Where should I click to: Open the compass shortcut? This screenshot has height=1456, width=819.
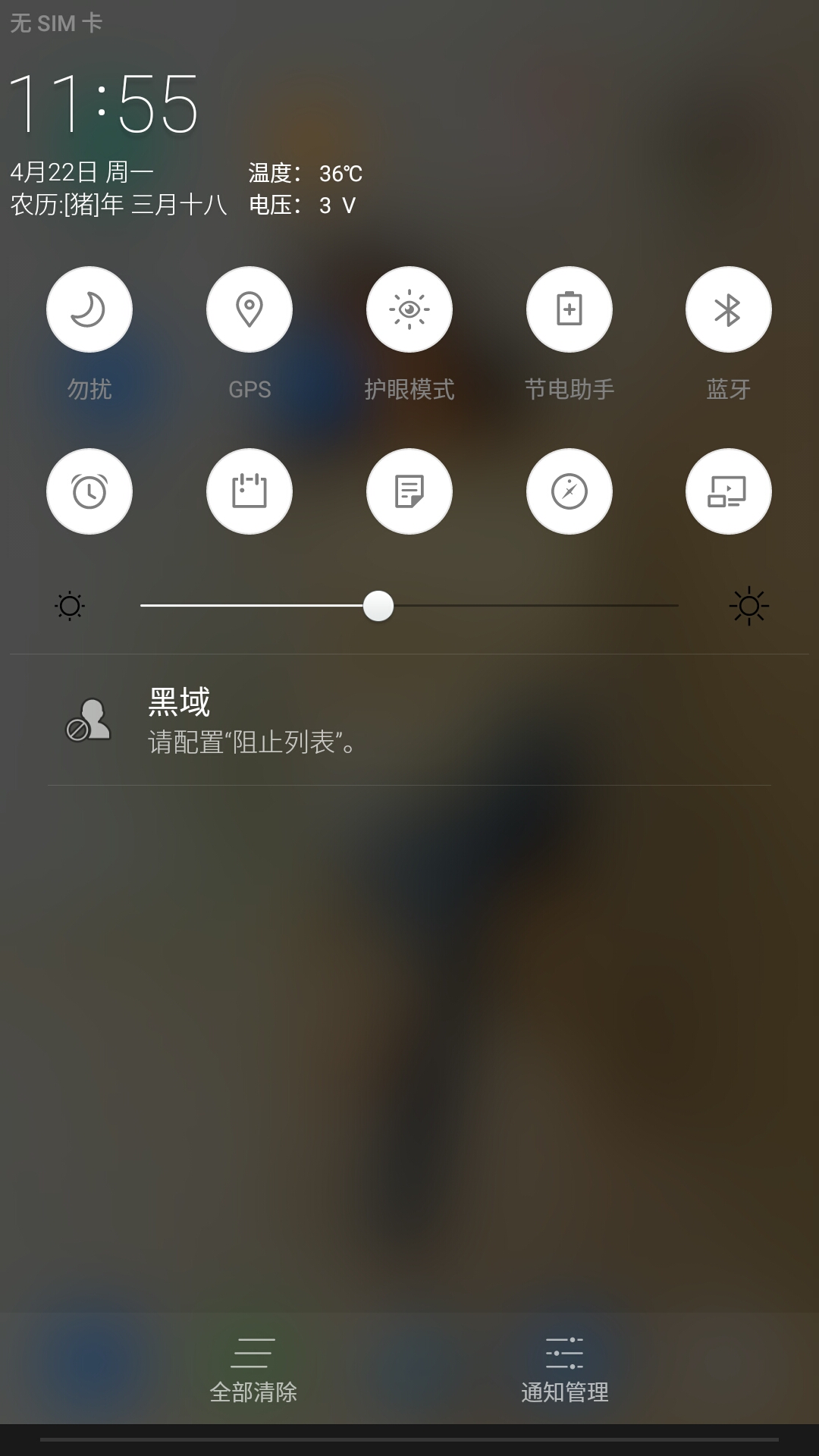tap(570, 491)
